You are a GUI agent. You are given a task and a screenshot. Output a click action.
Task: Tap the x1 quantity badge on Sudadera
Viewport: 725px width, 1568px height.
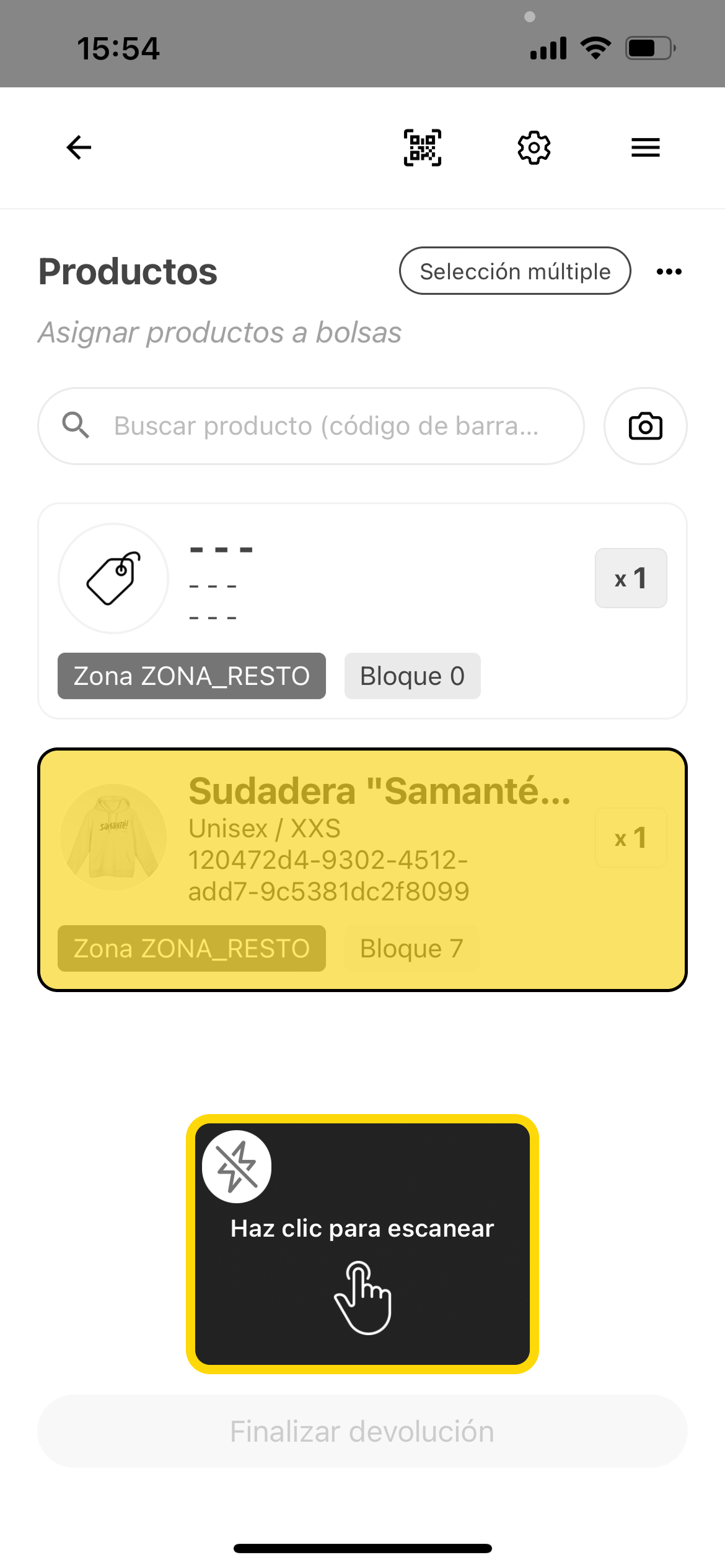point(631,838)
